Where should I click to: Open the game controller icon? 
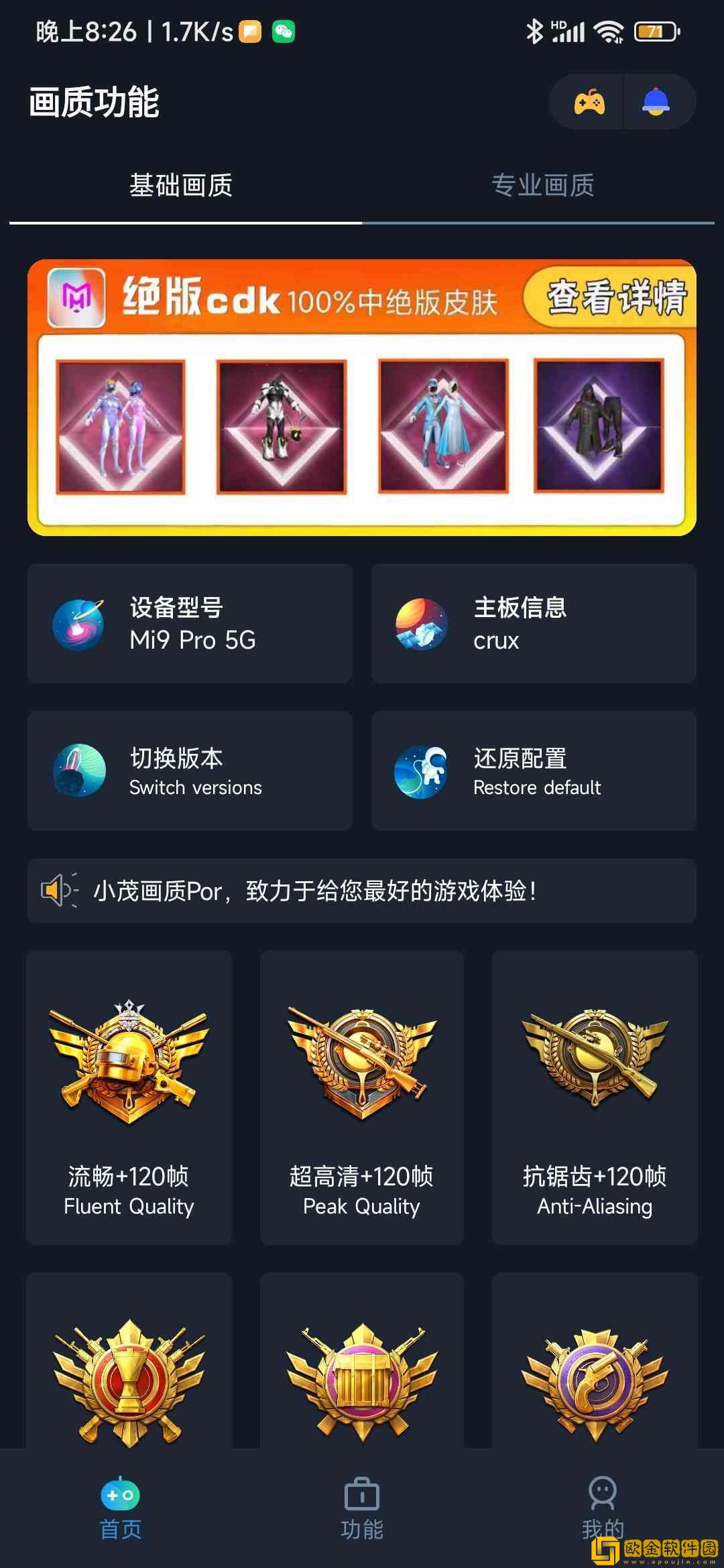(x=589, y=103)
